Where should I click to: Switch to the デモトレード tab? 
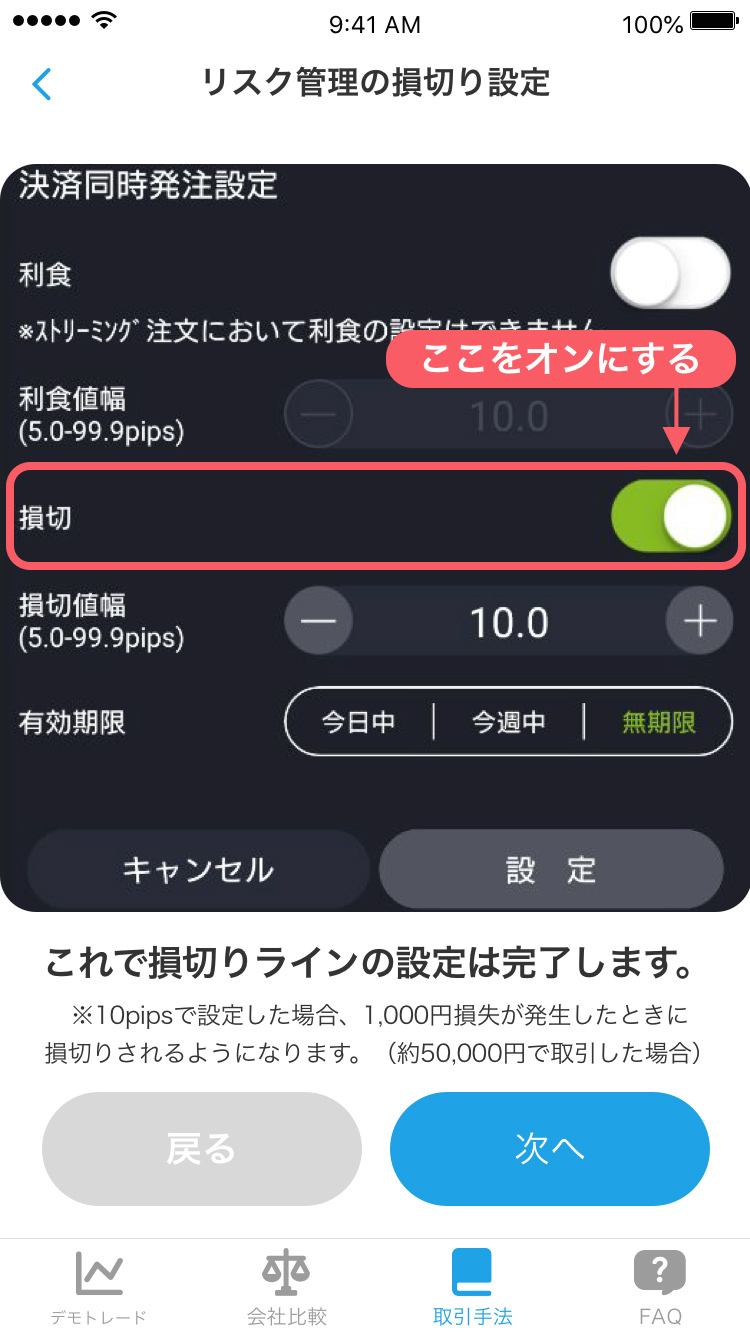(98, 1287)
